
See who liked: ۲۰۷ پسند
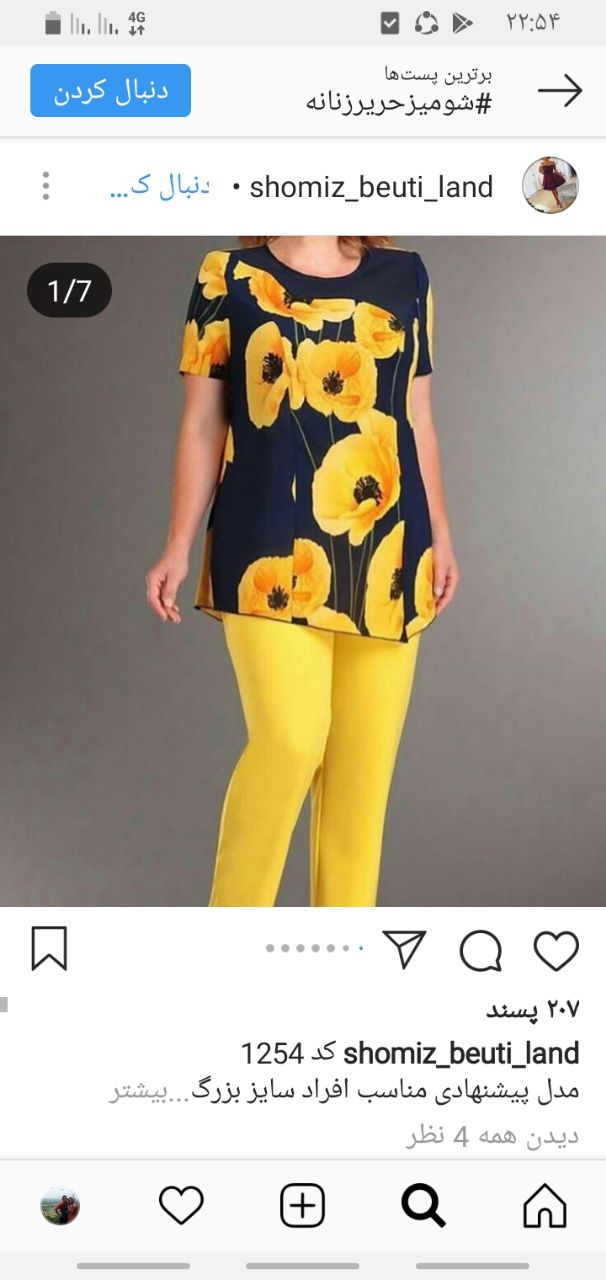point(532,1010)
